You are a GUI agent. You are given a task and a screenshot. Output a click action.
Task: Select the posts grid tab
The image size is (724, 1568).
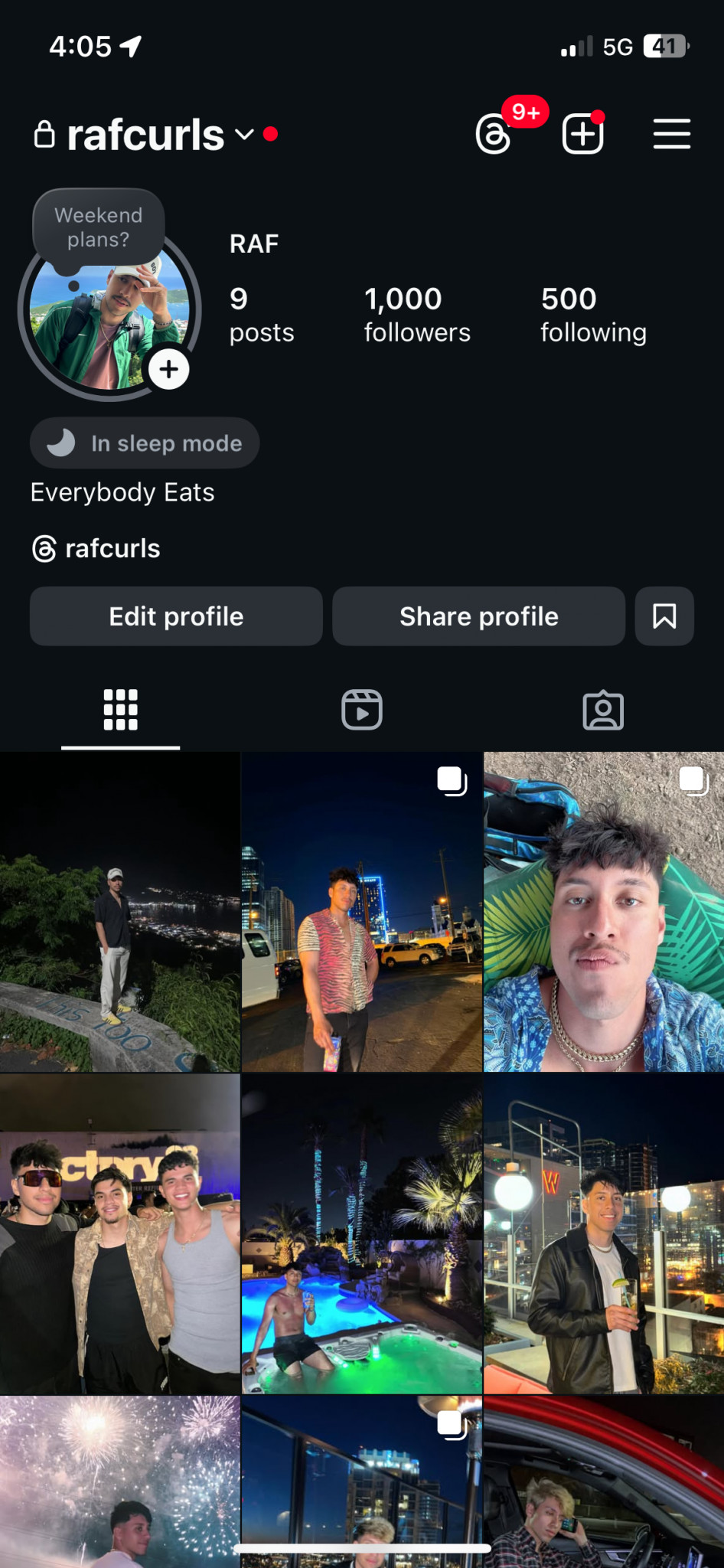pos(121,710)
